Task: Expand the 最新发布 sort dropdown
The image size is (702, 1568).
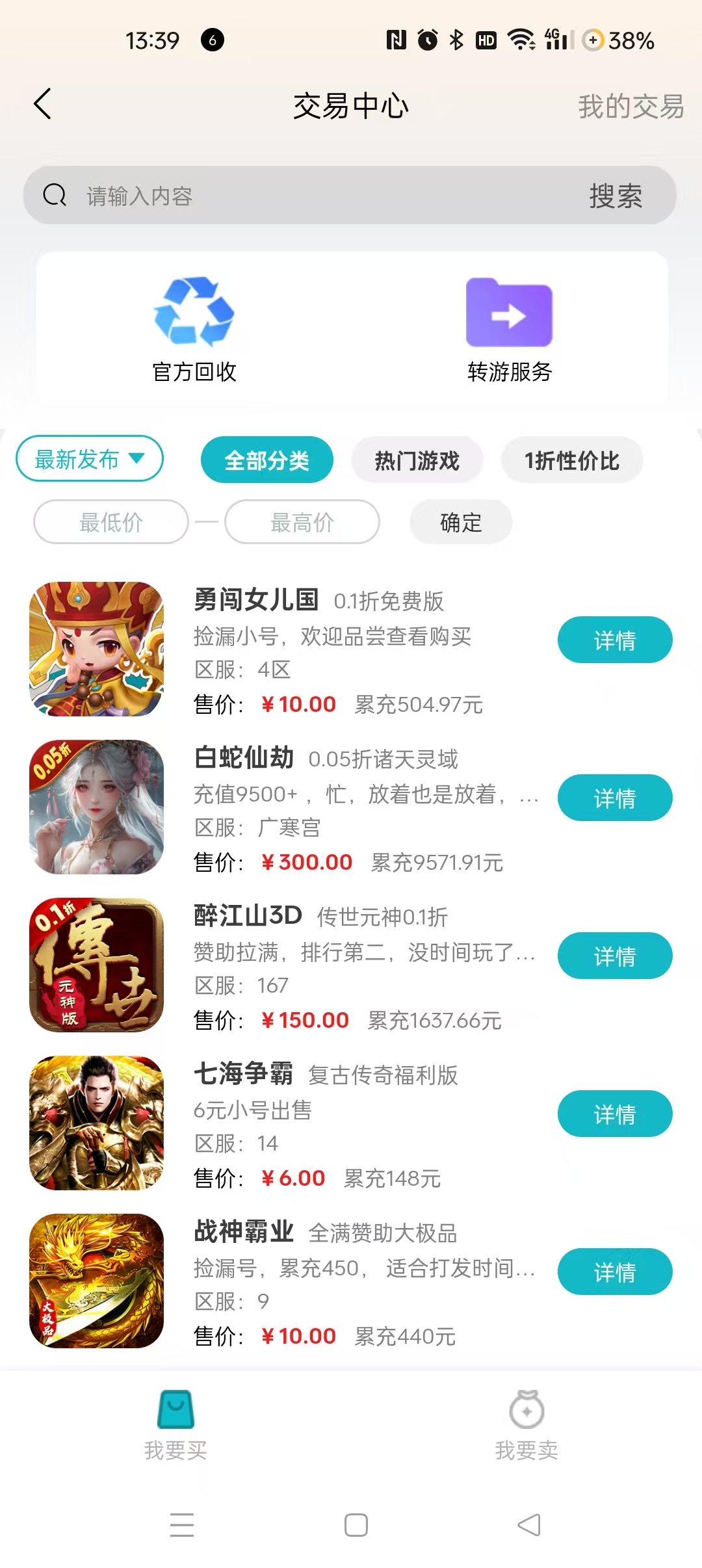Action: [x=90, y=459]
